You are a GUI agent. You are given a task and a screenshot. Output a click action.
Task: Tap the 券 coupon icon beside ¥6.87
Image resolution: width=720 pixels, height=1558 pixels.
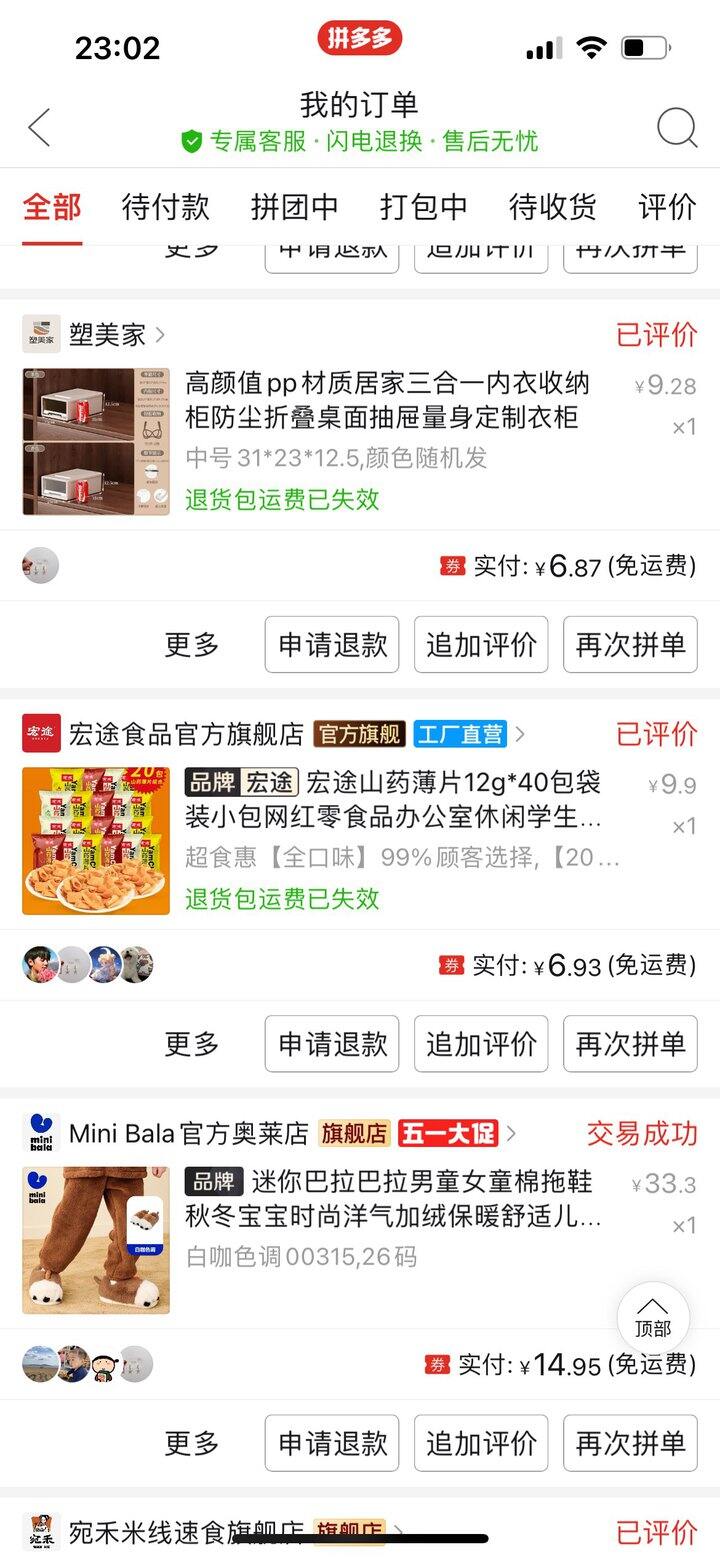tap(453, 565)
